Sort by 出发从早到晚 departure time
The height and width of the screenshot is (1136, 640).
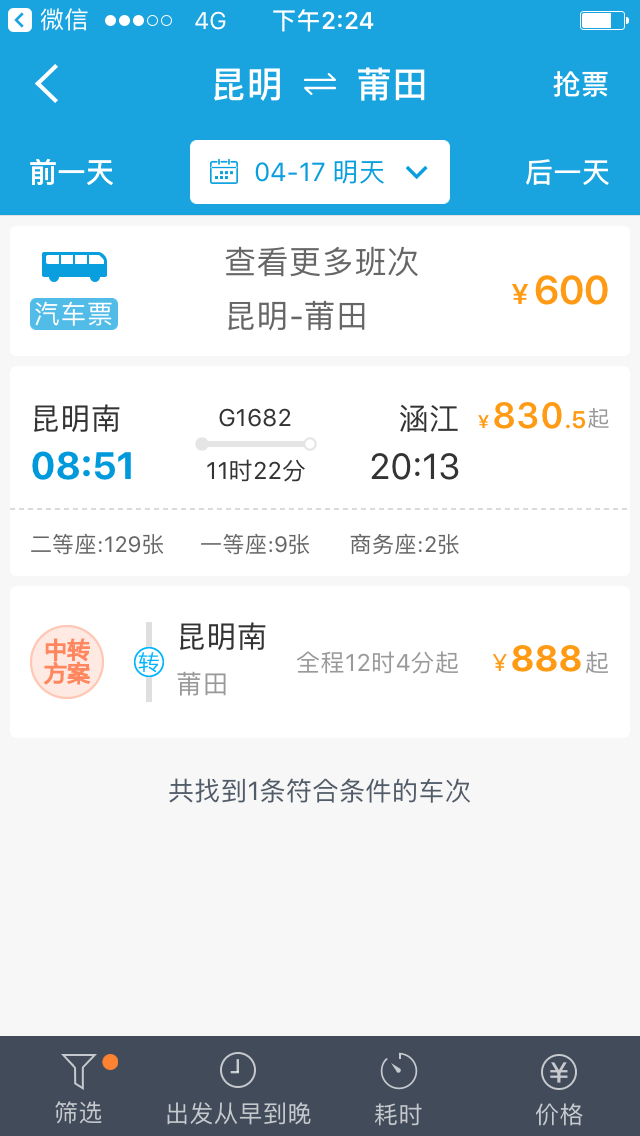click(x=238, y=1087)
